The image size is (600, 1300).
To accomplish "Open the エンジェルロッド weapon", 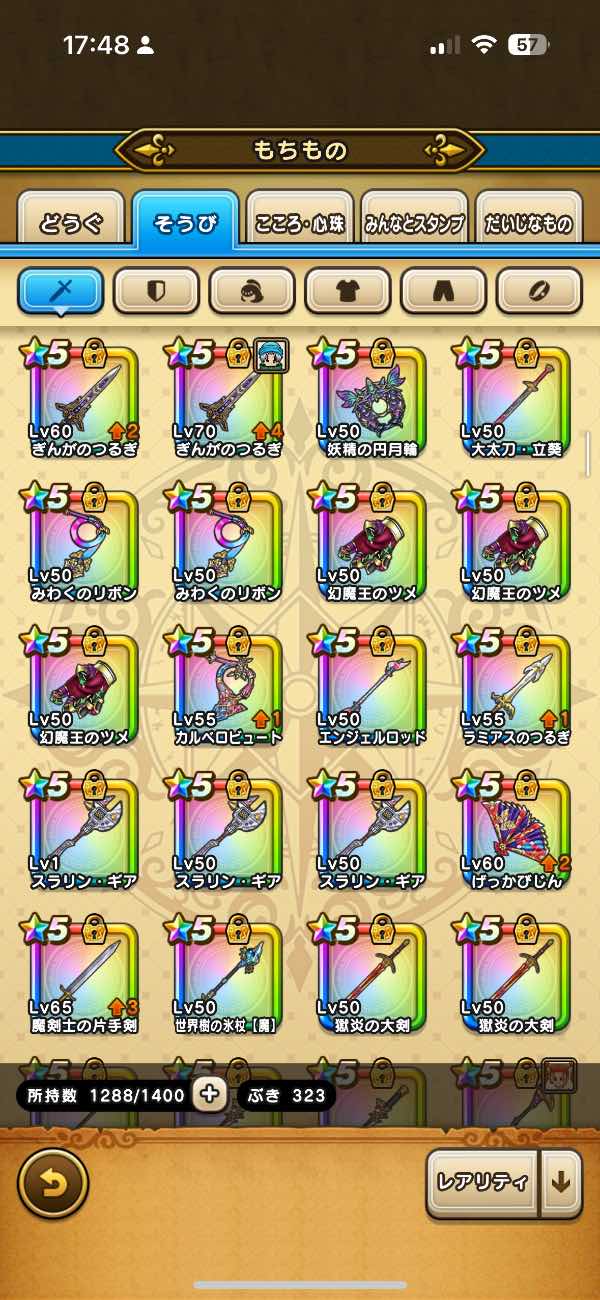I will tap(371, 688).
